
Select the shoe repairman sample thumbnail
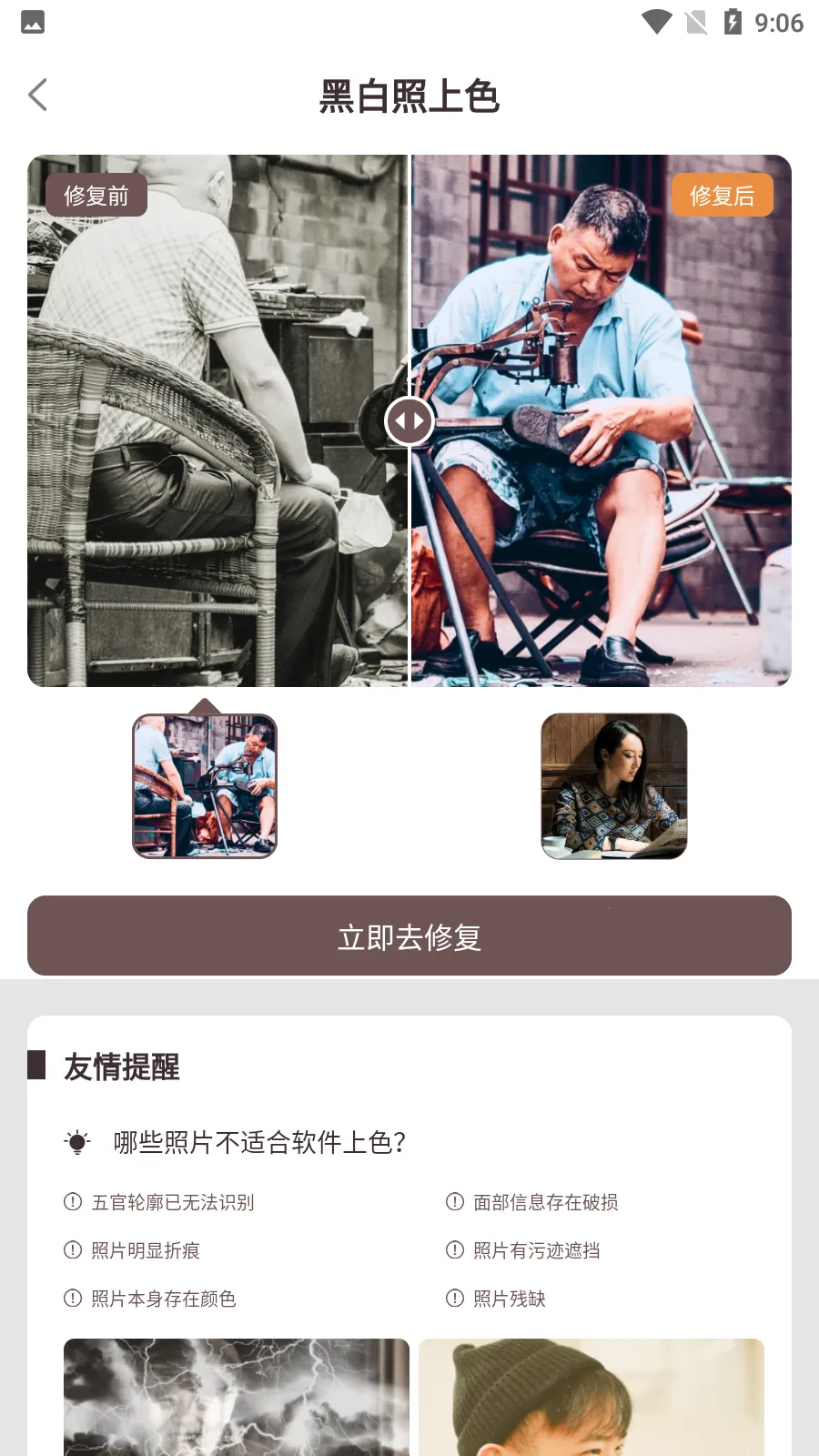(x=205, y=786)
